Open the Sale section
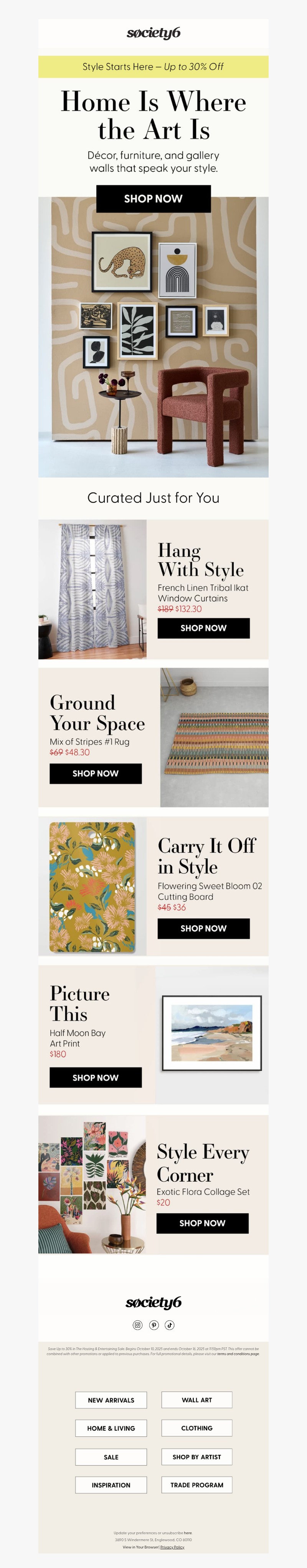This screenshot has height=1568, width=307. (111, 1457)
